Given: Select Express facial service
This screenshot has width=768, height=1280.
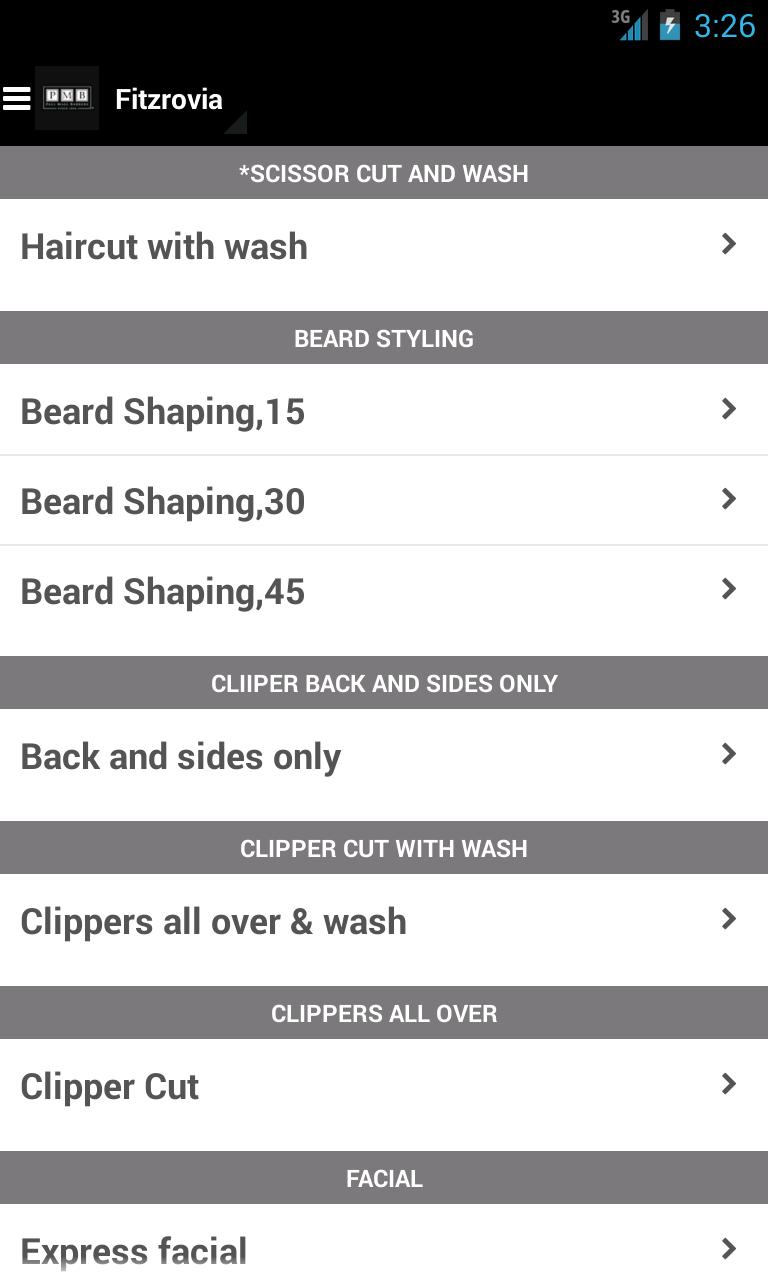Looking at the screenshot, I should (384, 1250).
